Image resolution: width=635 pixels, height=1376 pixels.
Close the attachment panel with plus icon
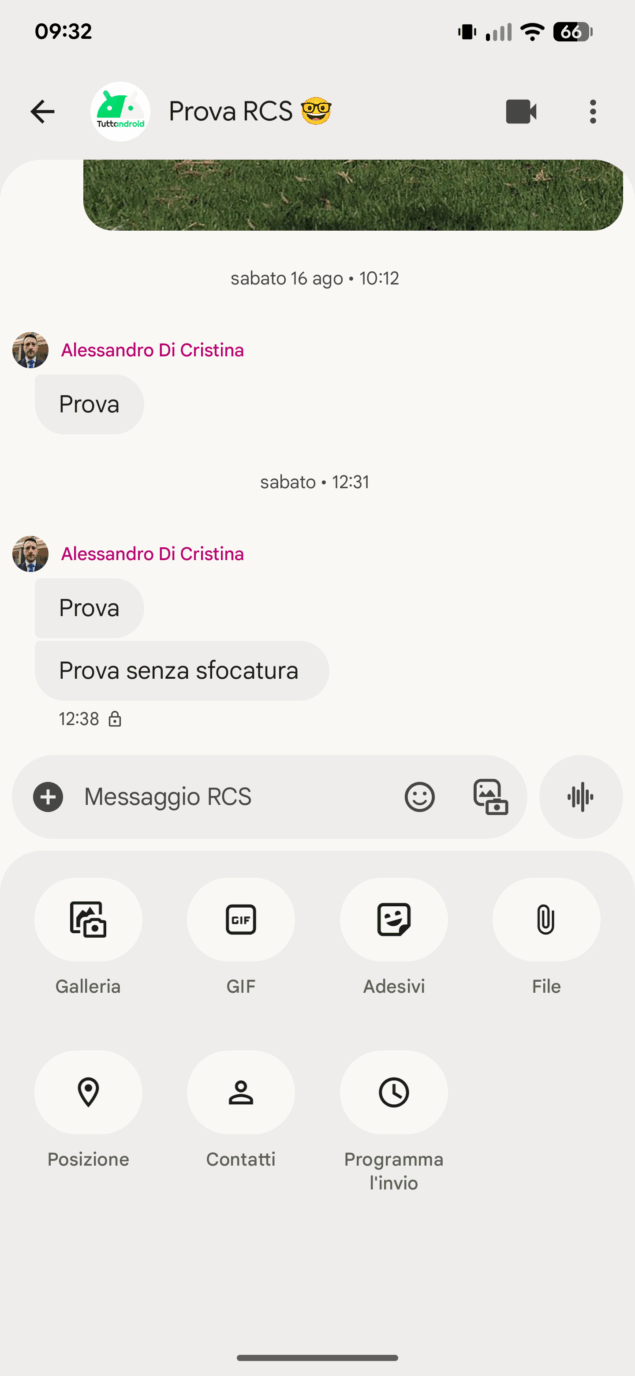click(x=48, y=797)
